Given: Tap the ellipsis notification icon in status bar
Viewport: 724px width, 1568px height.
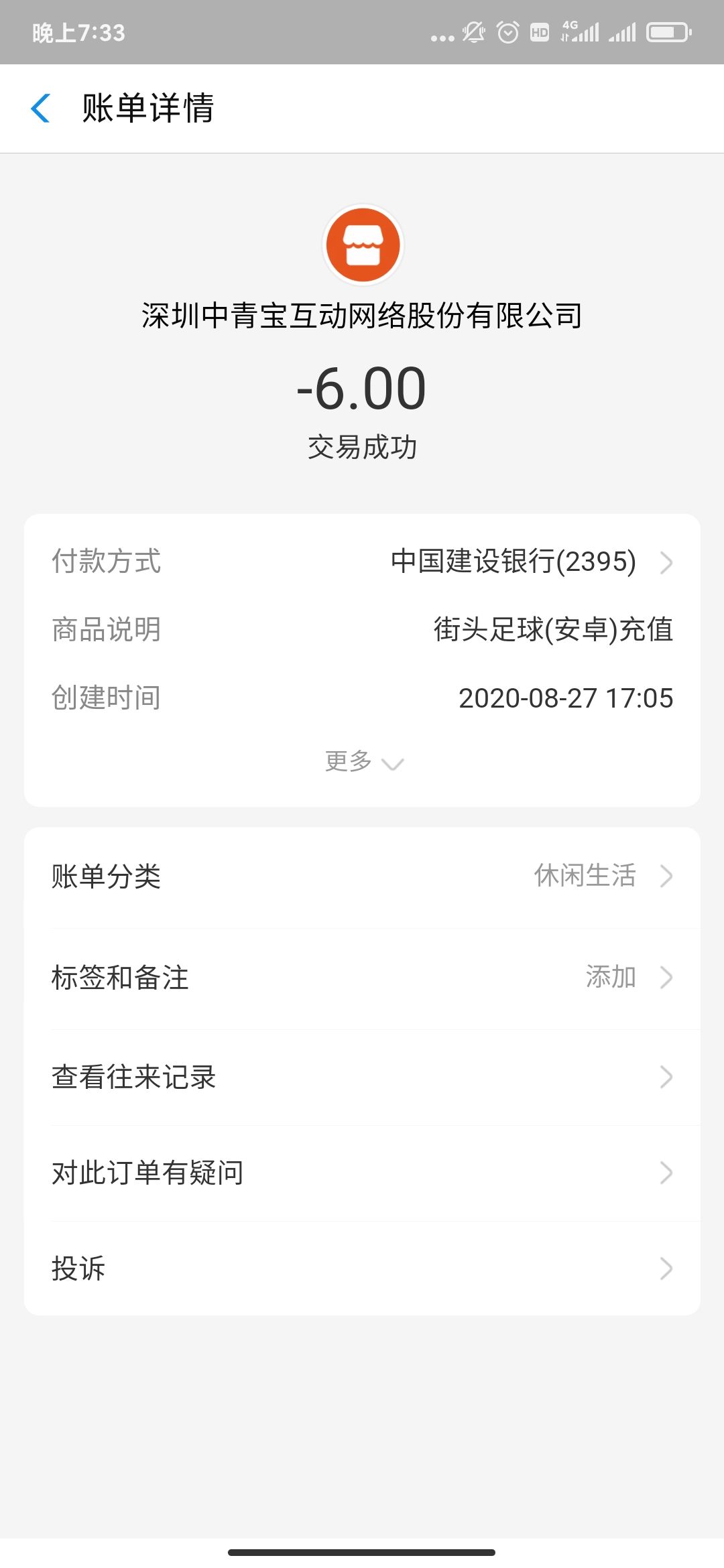Looking at the screenshot, I should coord(442,35).
